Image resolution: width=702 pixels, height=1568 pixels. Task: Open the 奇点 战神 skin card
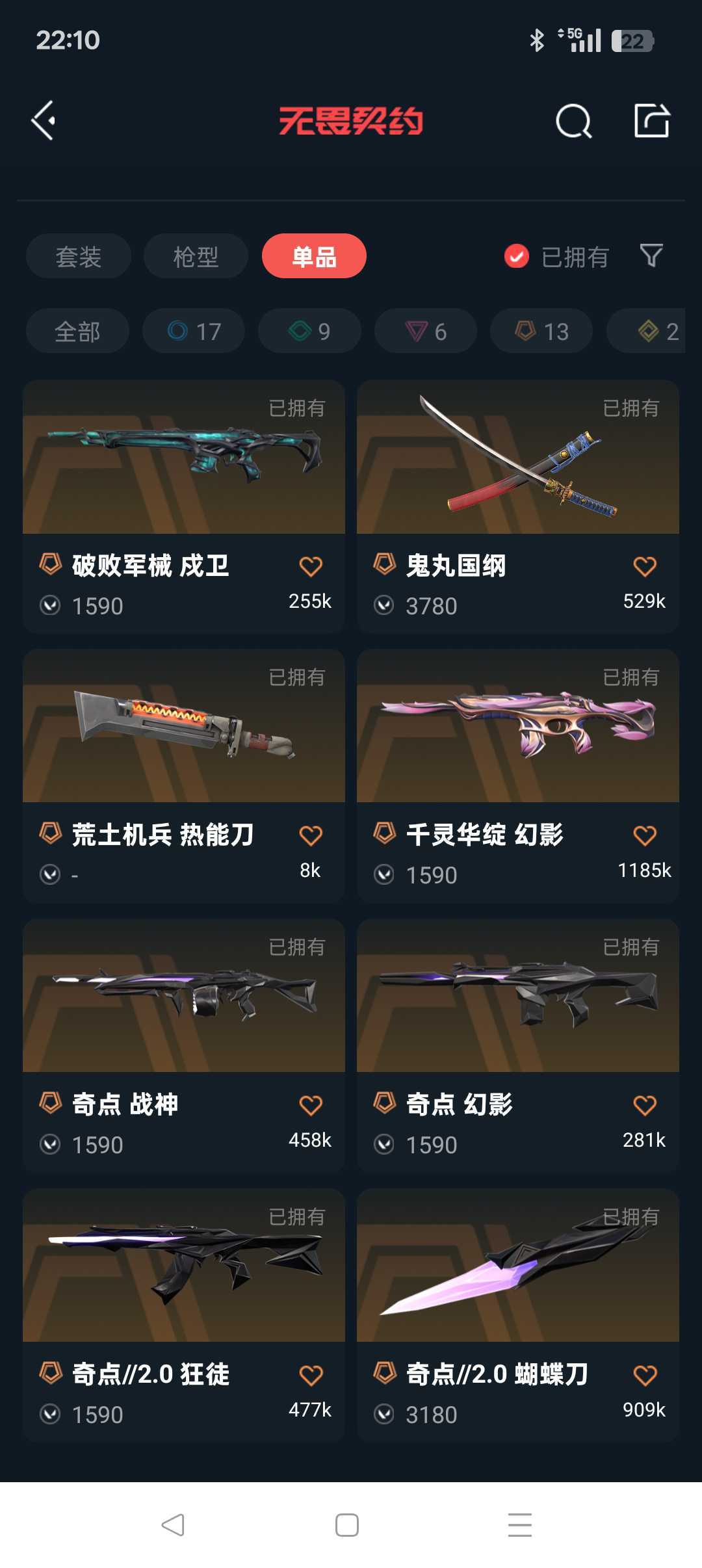click(184, 1045)
